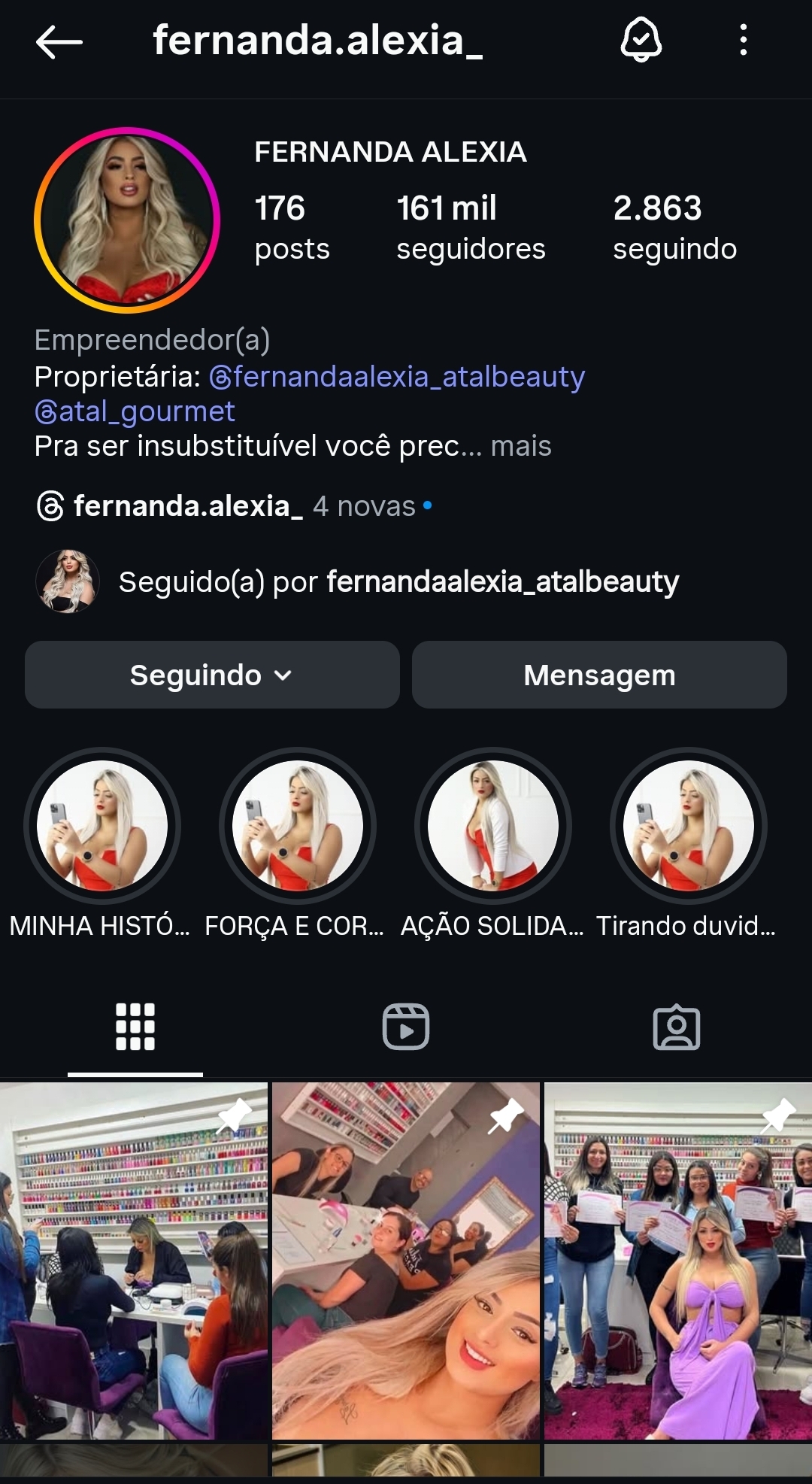Switch to the Reels tab
Screen dimensions: 812x1484
[x=406, y=1027]
